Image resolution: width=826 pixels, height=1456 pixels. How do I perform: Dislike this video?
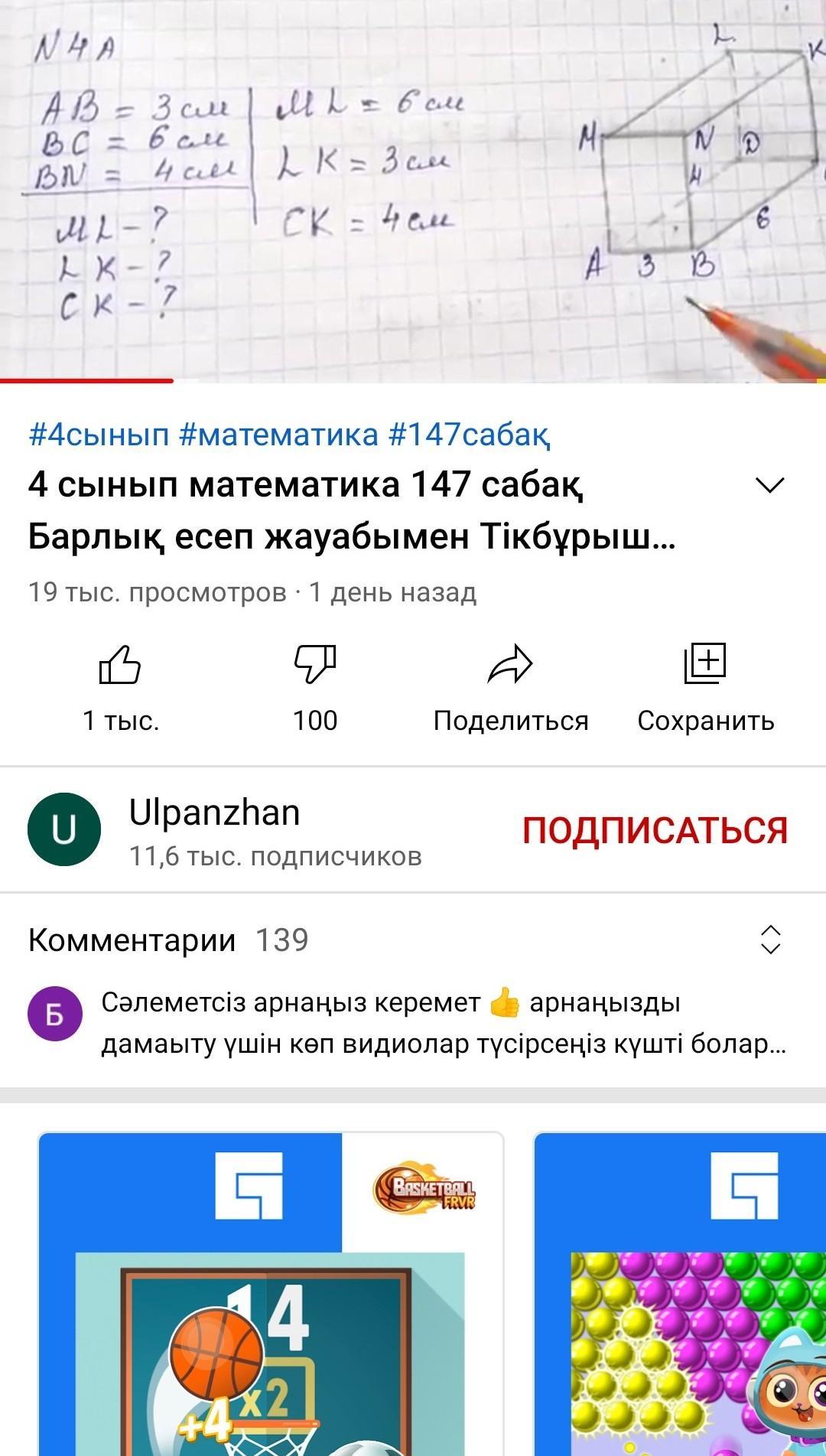pos(315,664)
